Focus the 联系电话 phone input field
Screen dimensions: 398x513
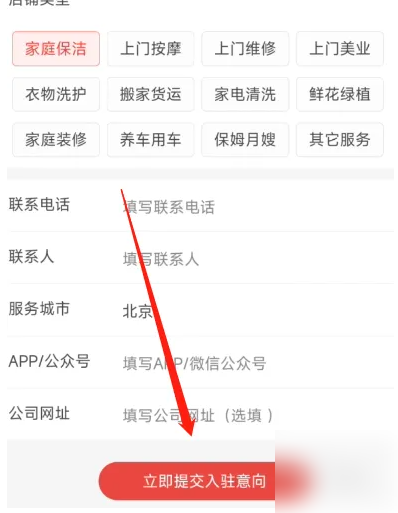[257, 207]
